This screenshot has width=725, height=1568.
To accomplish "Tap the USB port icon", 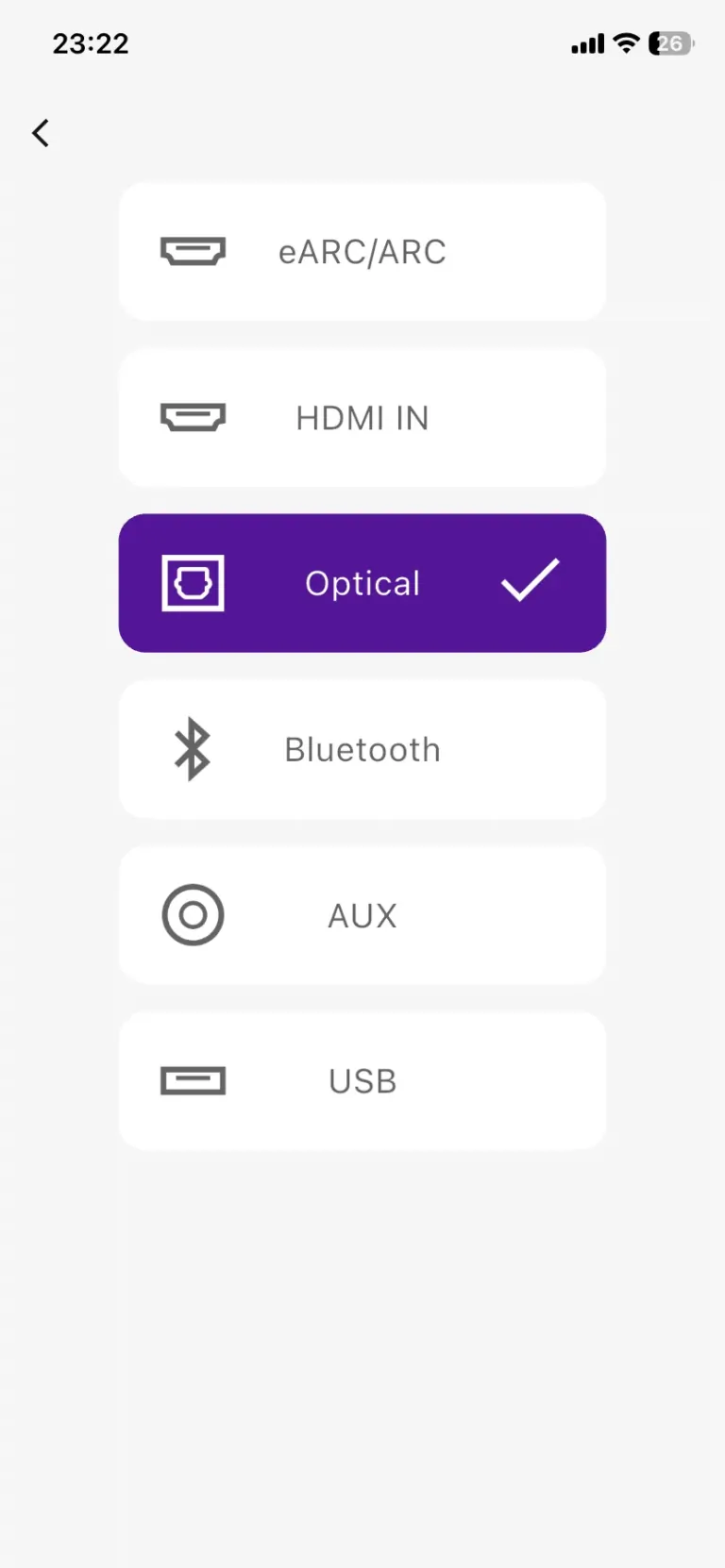I will pyautogui.click(x=193, y=1080).
